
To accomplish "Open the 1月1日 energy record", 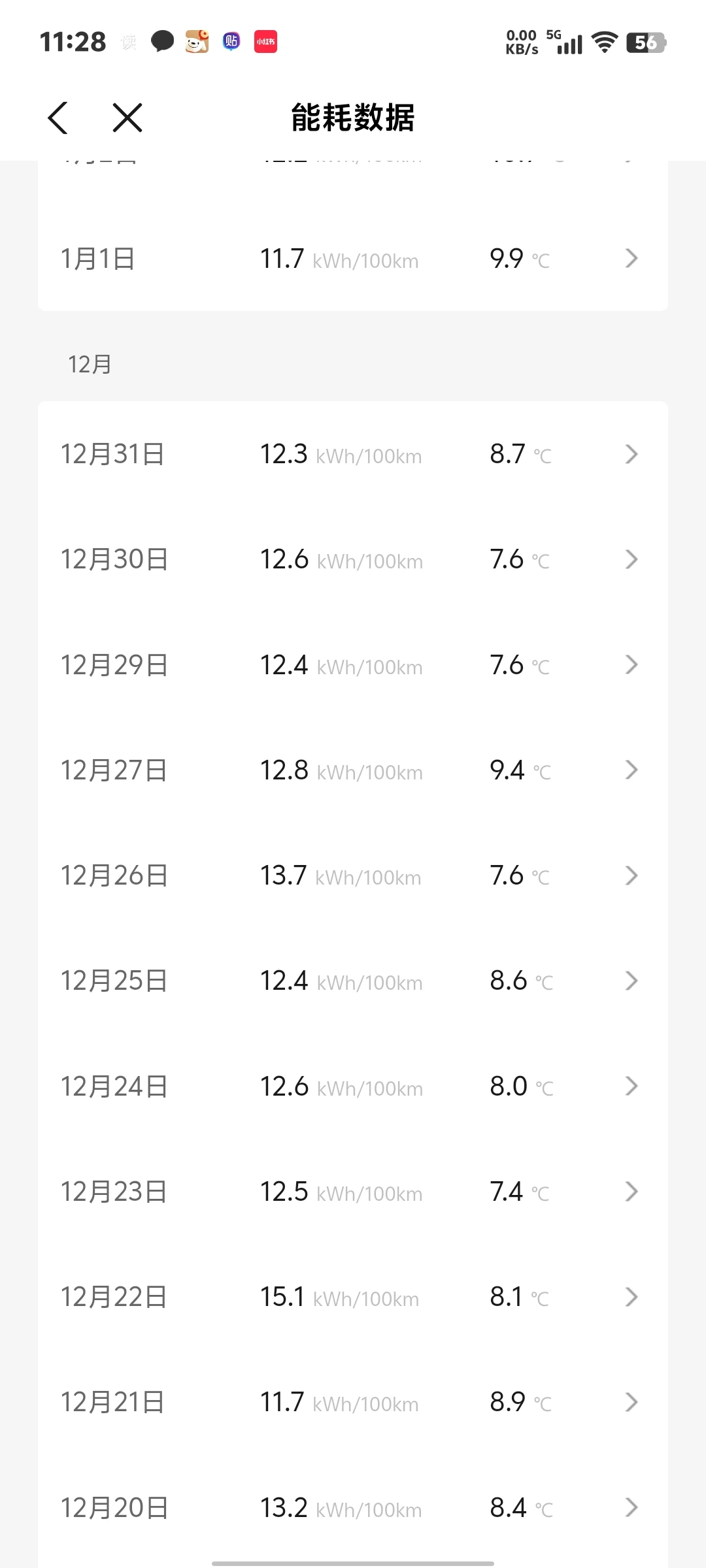I will (x=353, y=259).
